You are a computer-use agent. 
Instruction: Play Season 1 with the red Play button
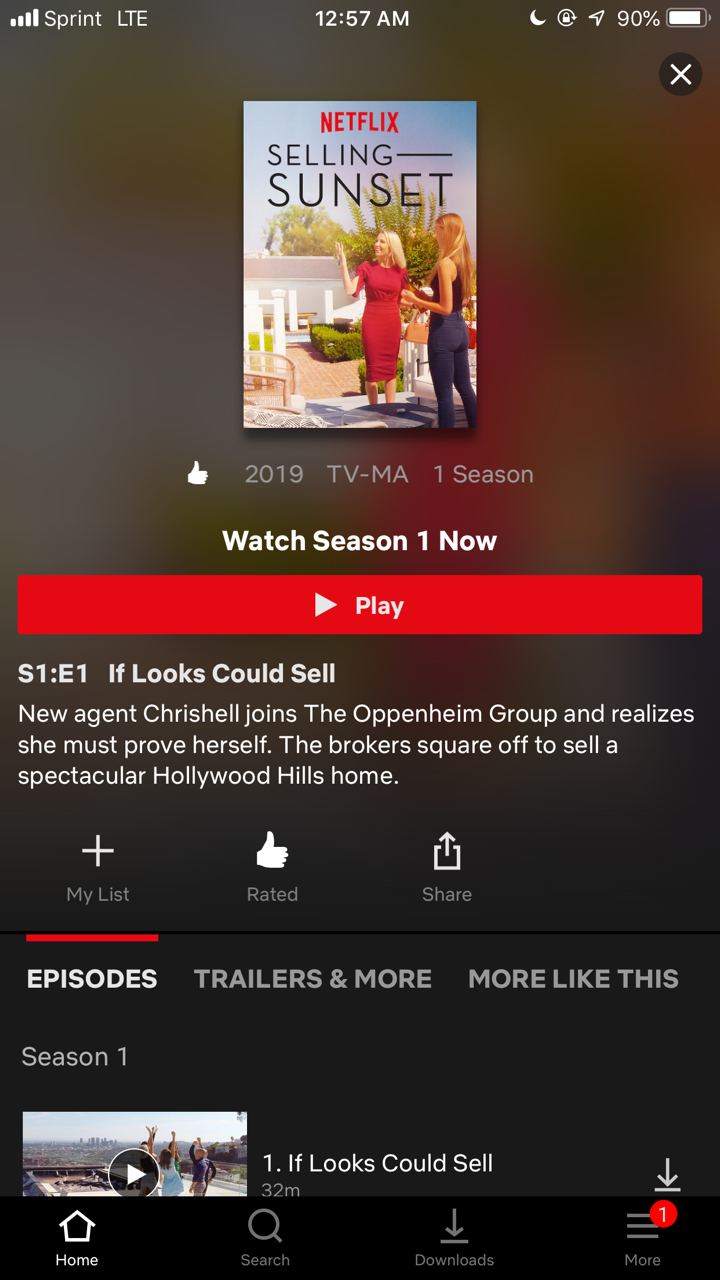pyautogui.click(x=360, y=605)
